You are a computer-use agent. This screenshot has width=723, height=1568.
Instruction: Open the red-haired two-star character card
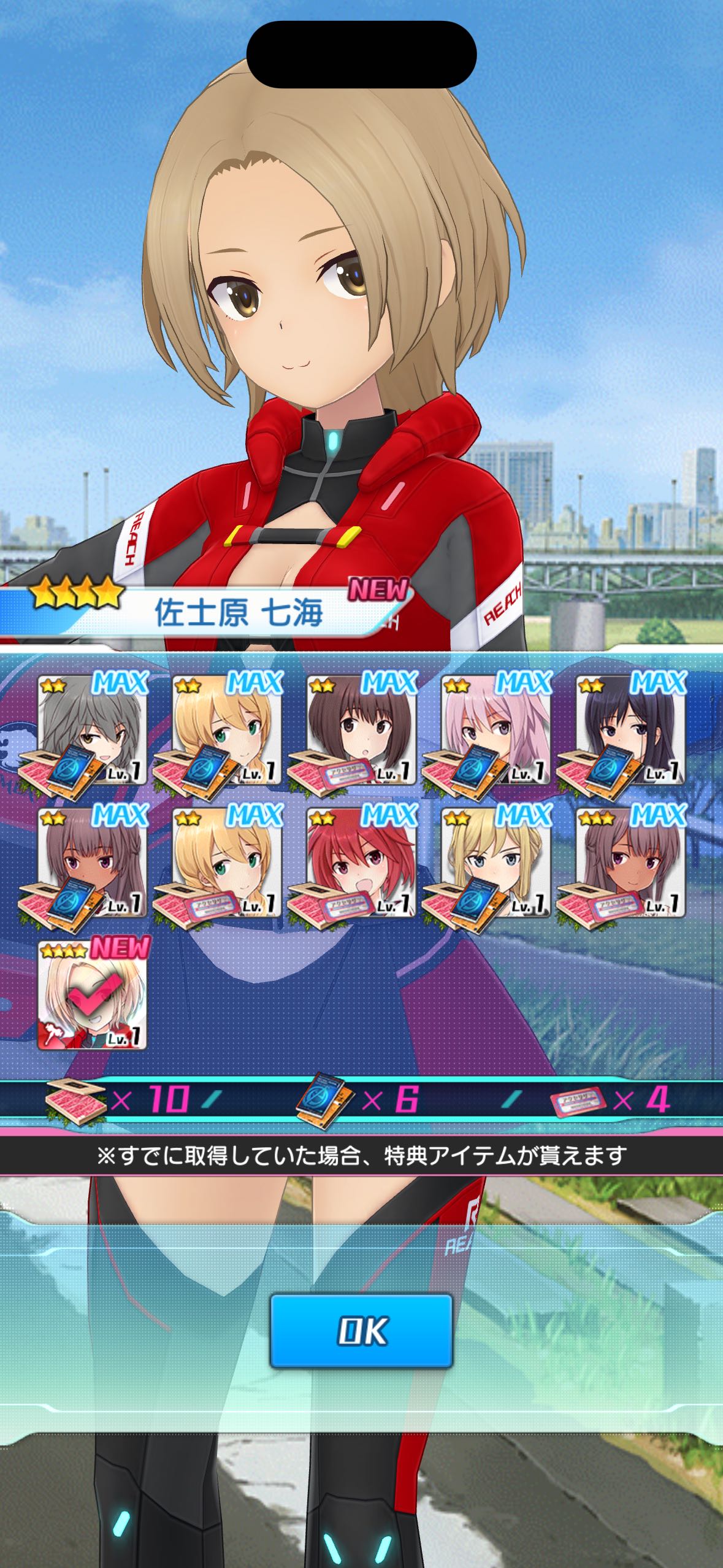pyautogui.click(x=361, y=862)
